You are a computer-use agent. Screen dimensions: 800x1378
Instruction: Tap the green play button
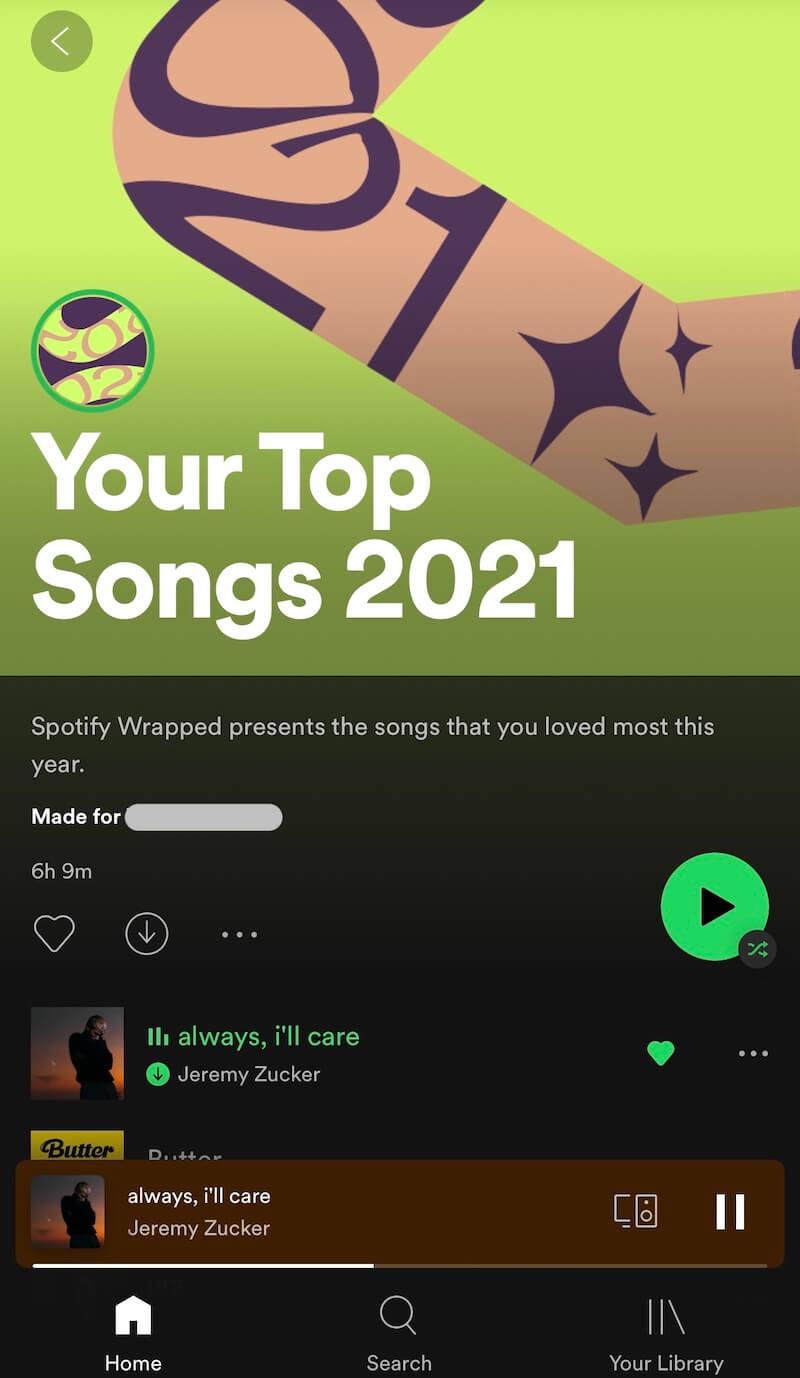pyautogui.click(x=714, y=906)
